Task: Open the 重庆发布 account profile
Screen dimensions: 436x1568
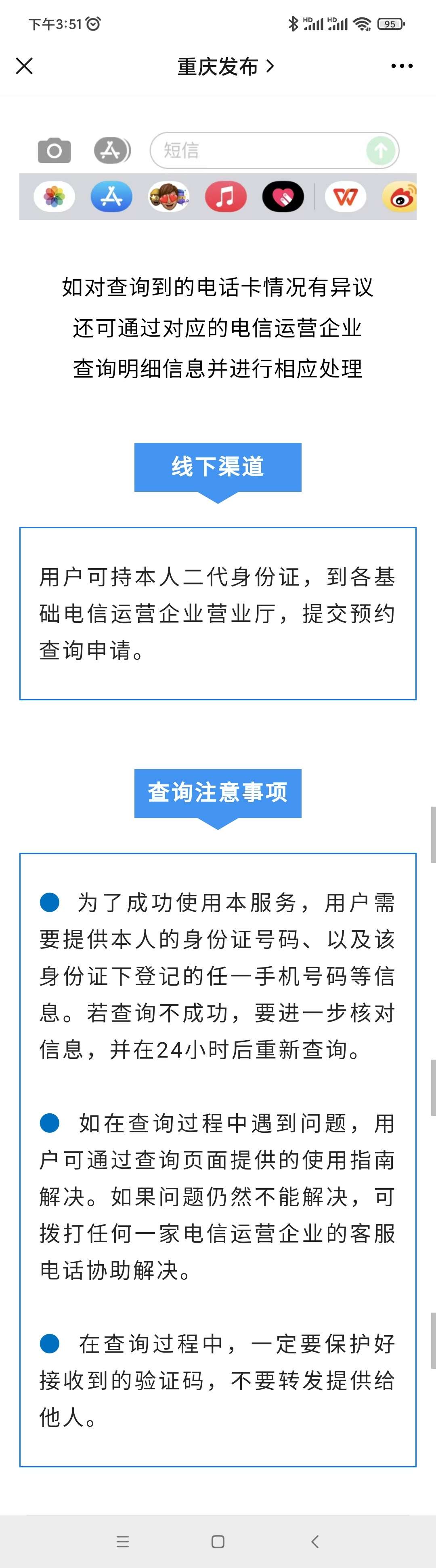Action: pos(225,66)
